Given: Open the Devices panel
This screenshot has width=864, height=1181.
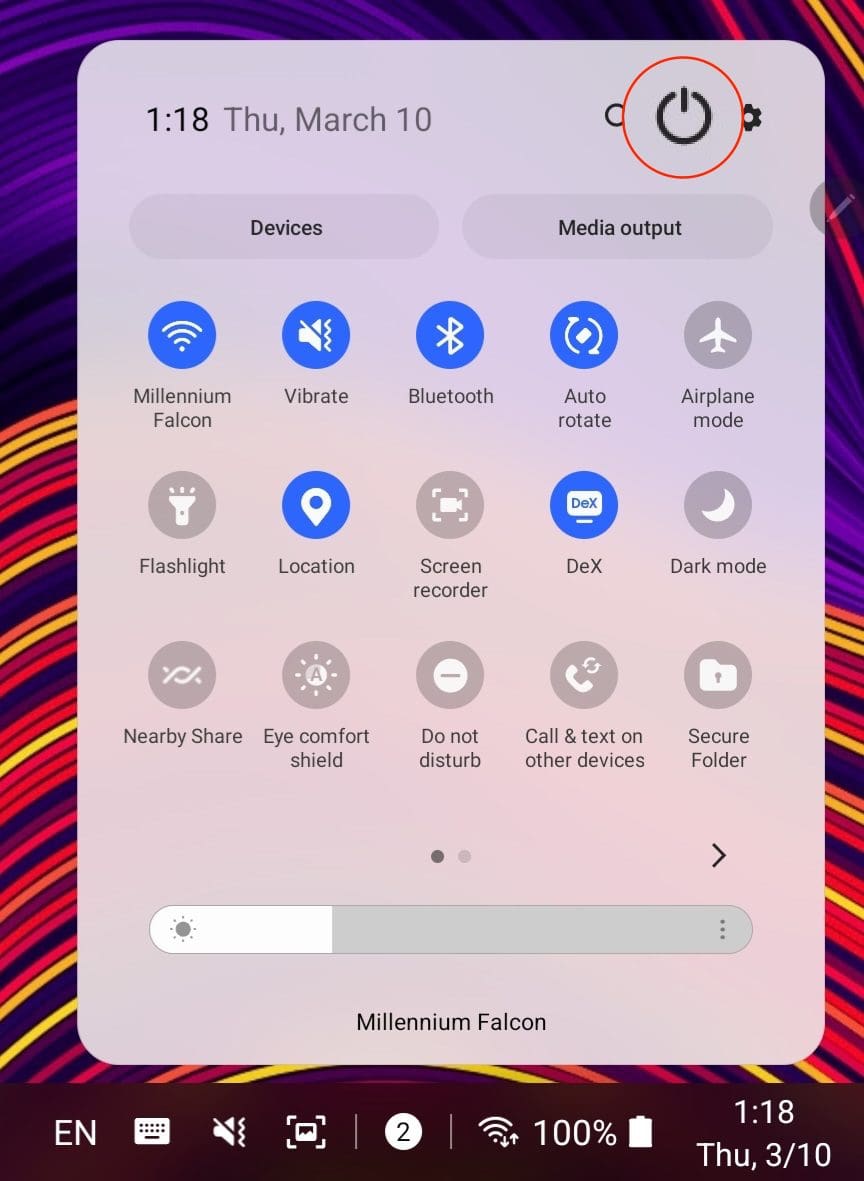Looking at the screenshot, I should coord(284,227).
